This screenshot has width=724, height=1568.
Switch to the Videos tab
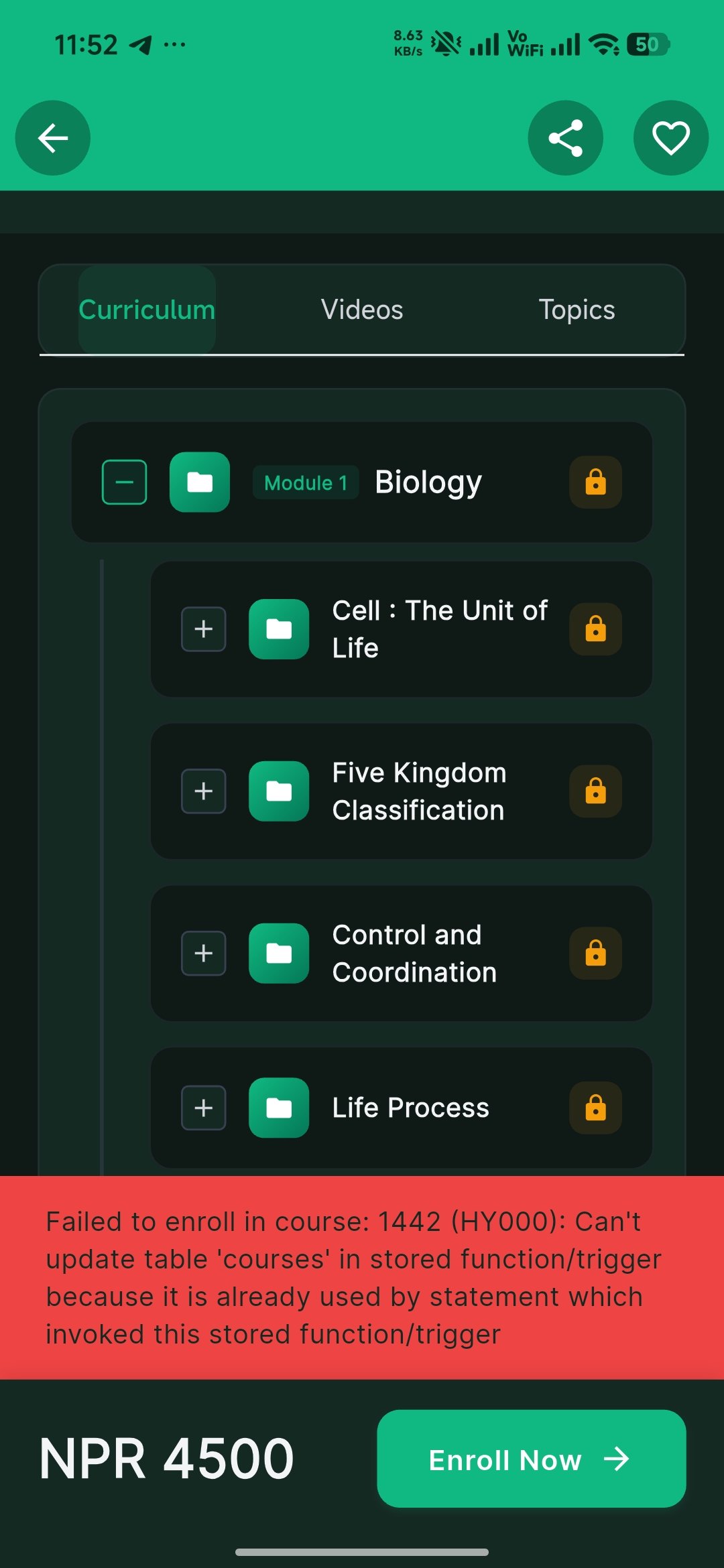362,310
